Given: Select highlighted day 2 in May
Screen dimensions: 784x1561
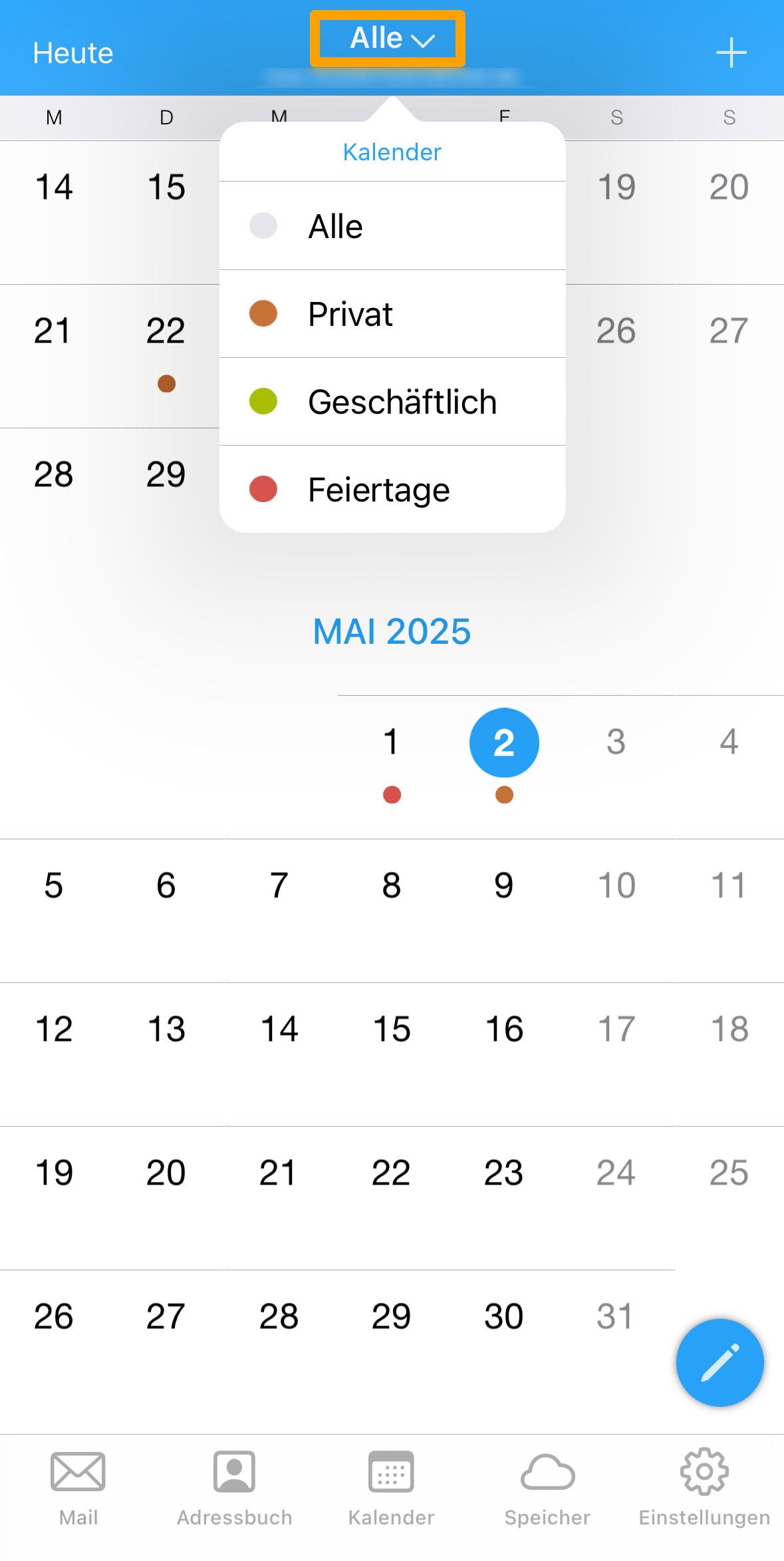Looking at the screenshot, I should point(504,742).
